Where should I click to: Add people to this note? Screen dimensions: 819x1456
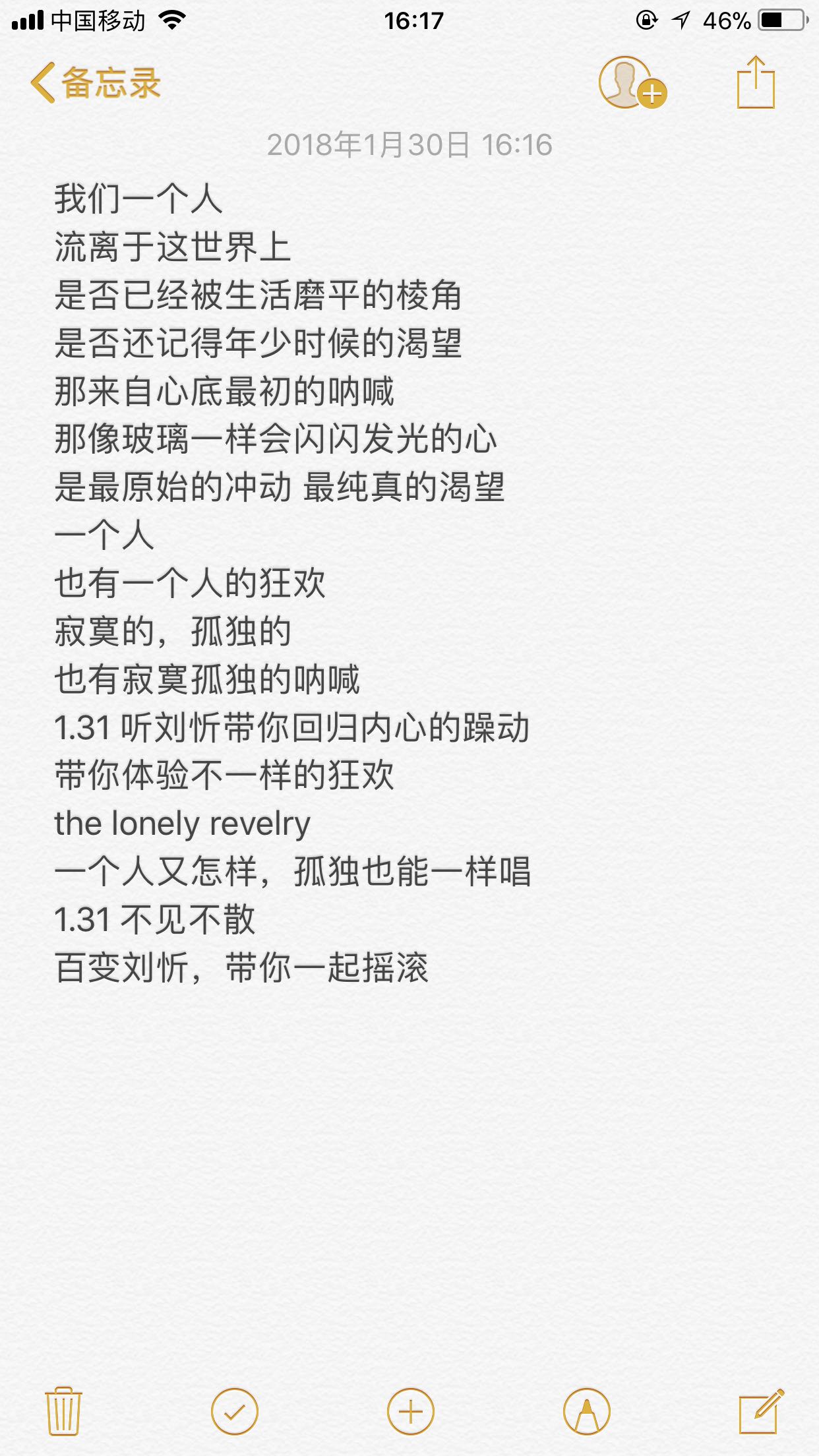click(x=632, y=83)
